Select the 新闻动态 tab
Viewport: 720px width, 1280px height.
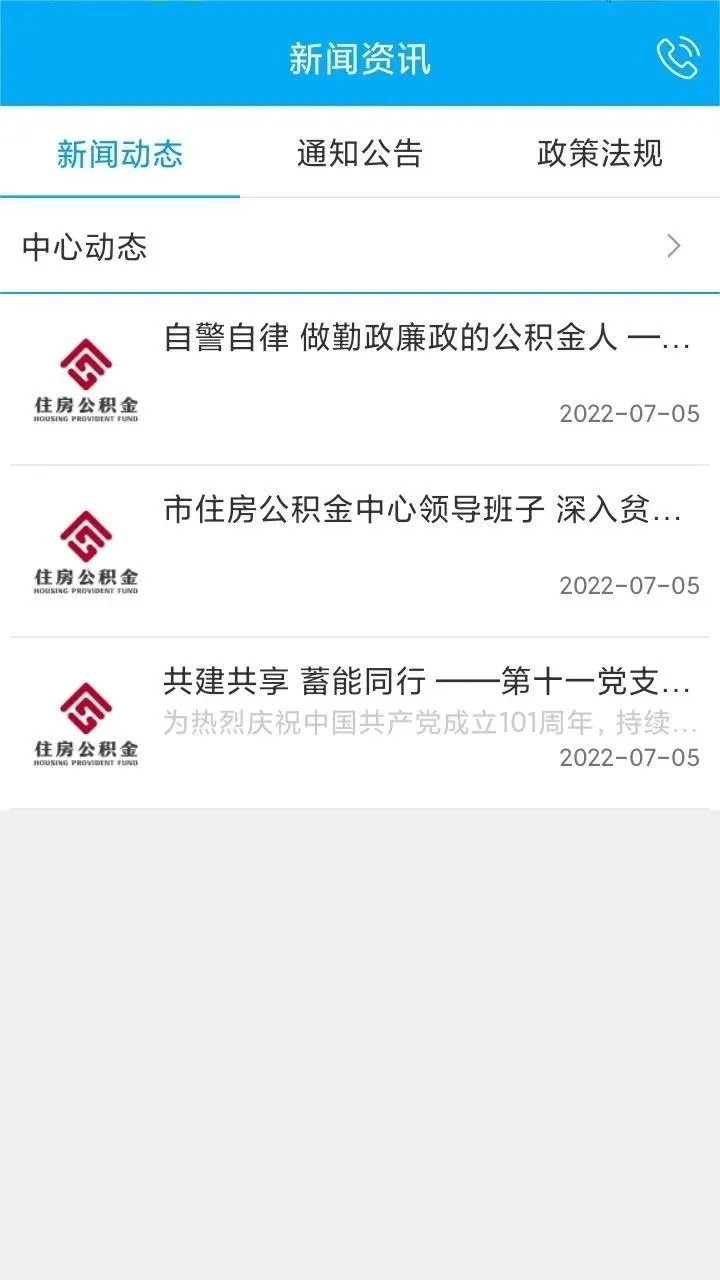pos(120,154)
